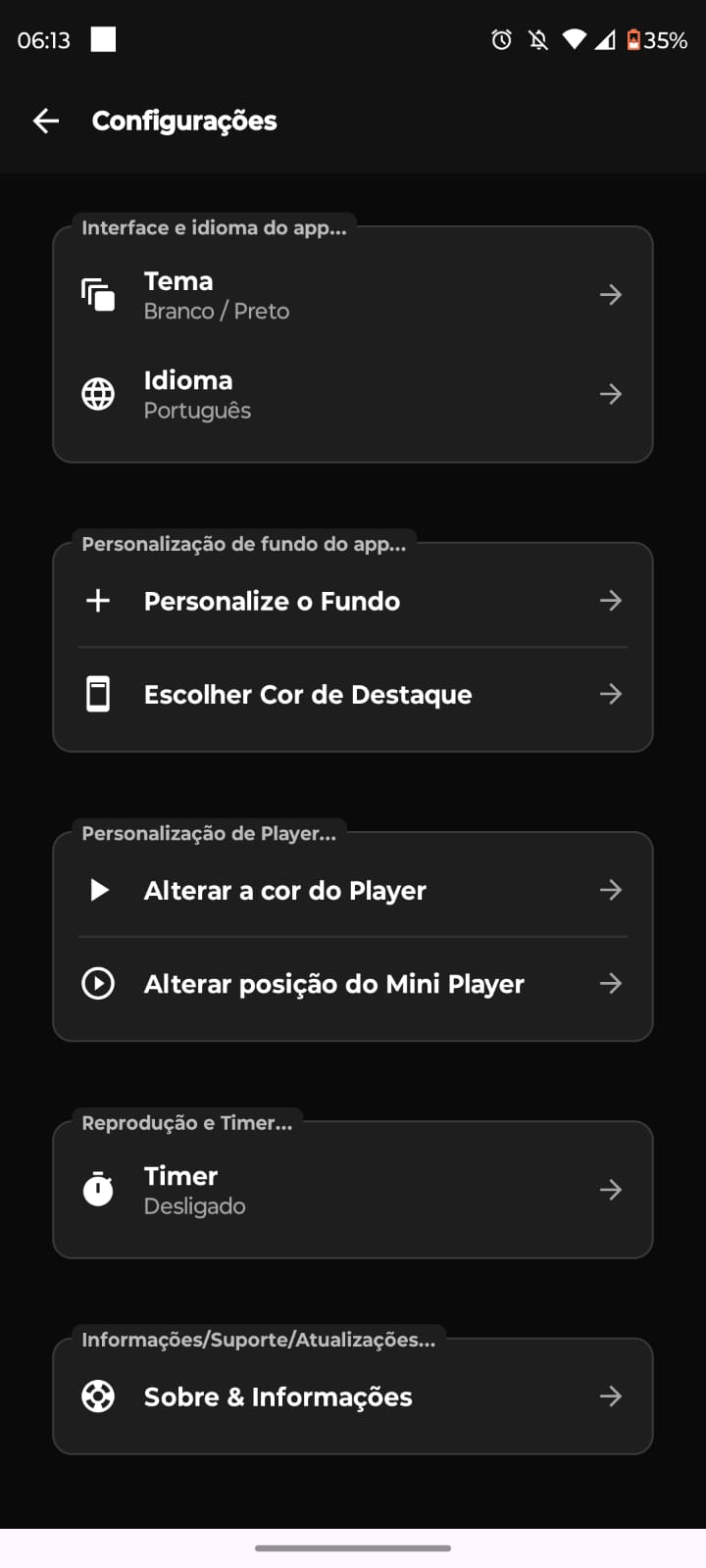Tap the stopwatch Timer icon
The image size is (706, 1568).
tap(98, 1189)
